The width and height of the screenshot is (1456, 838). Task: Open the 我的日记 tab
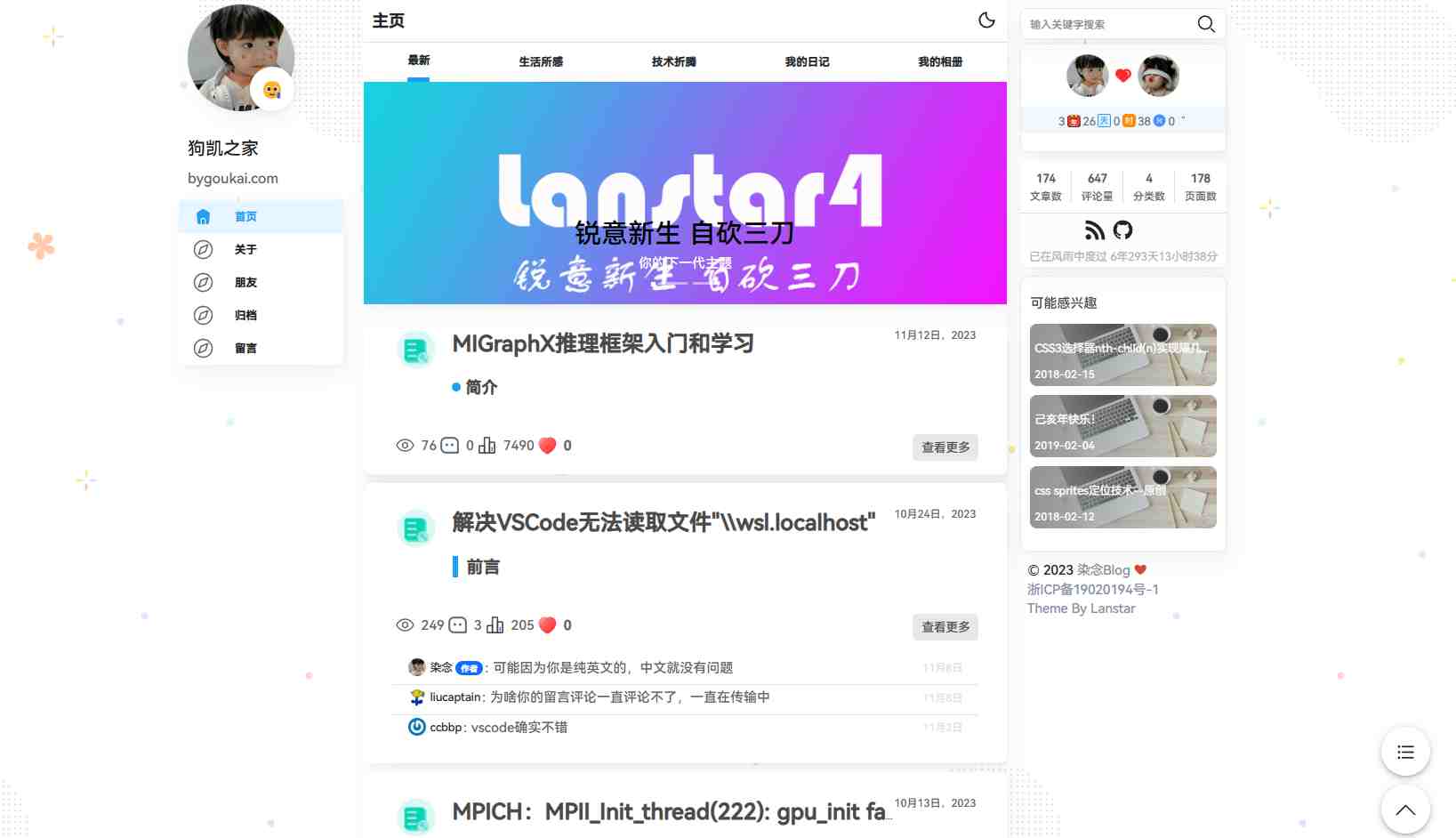pyautogui.click(x=807, y=62)
